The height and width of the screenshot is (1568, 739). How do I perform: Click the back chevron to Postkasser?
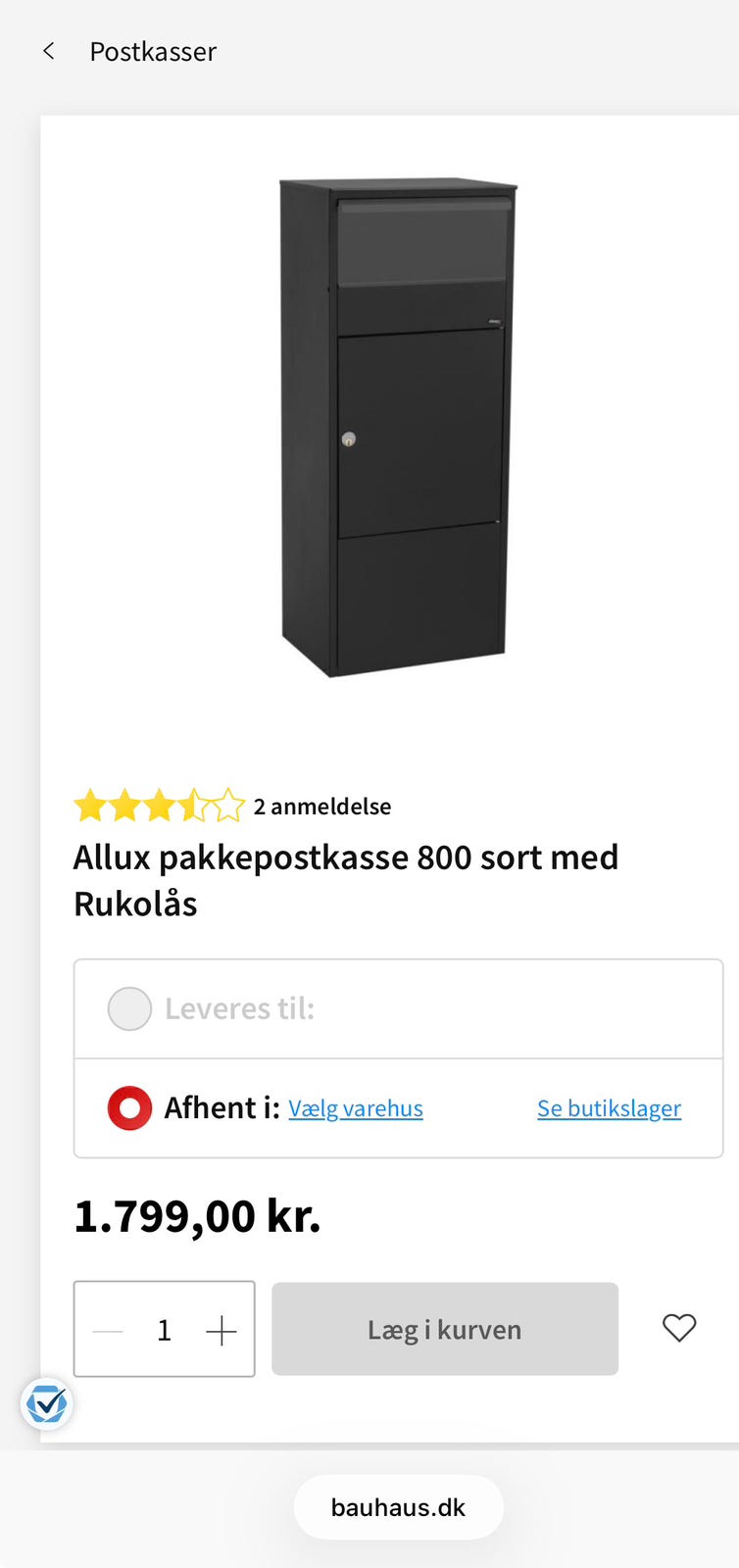[48, 51]
